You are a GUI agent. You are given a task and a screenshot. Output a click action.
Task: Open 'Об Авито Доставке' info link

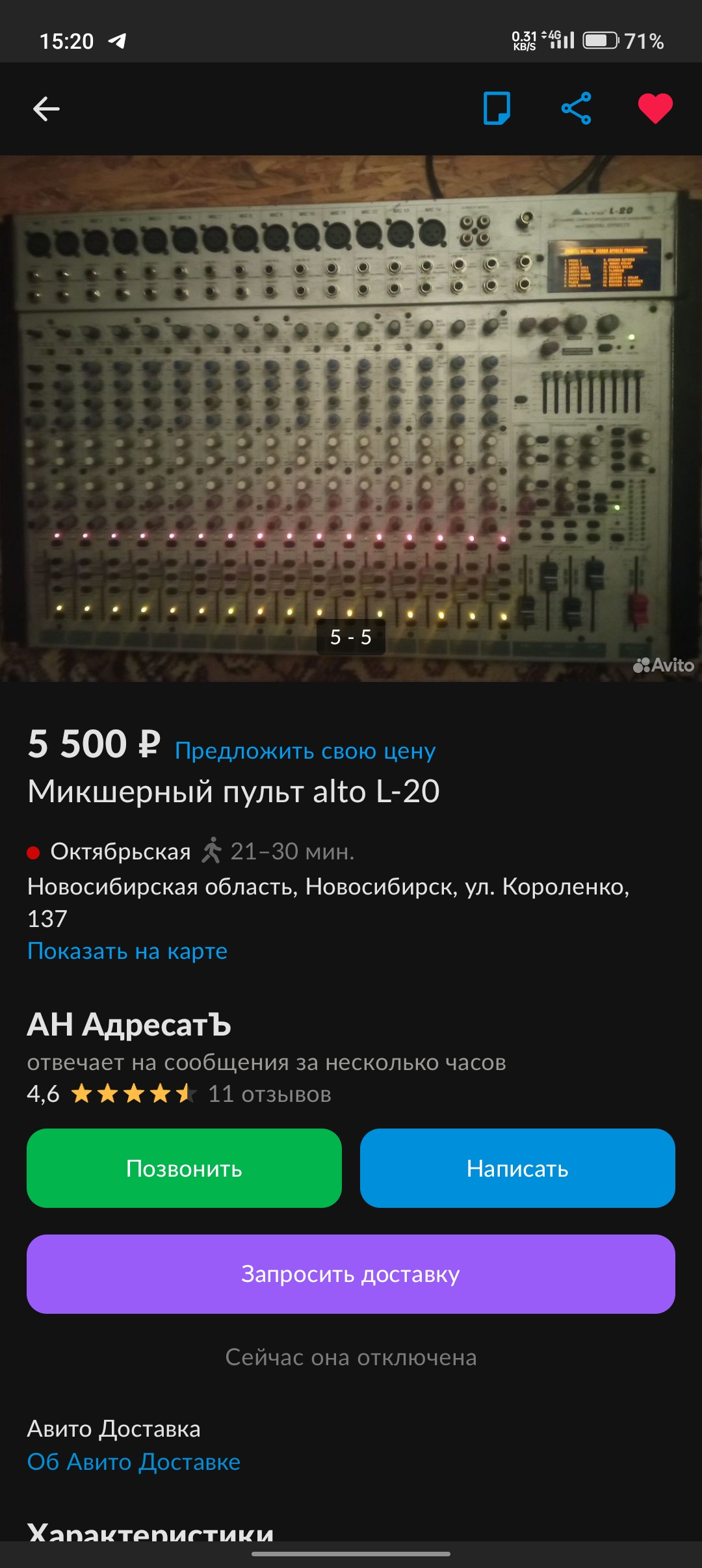point(134,1461)
